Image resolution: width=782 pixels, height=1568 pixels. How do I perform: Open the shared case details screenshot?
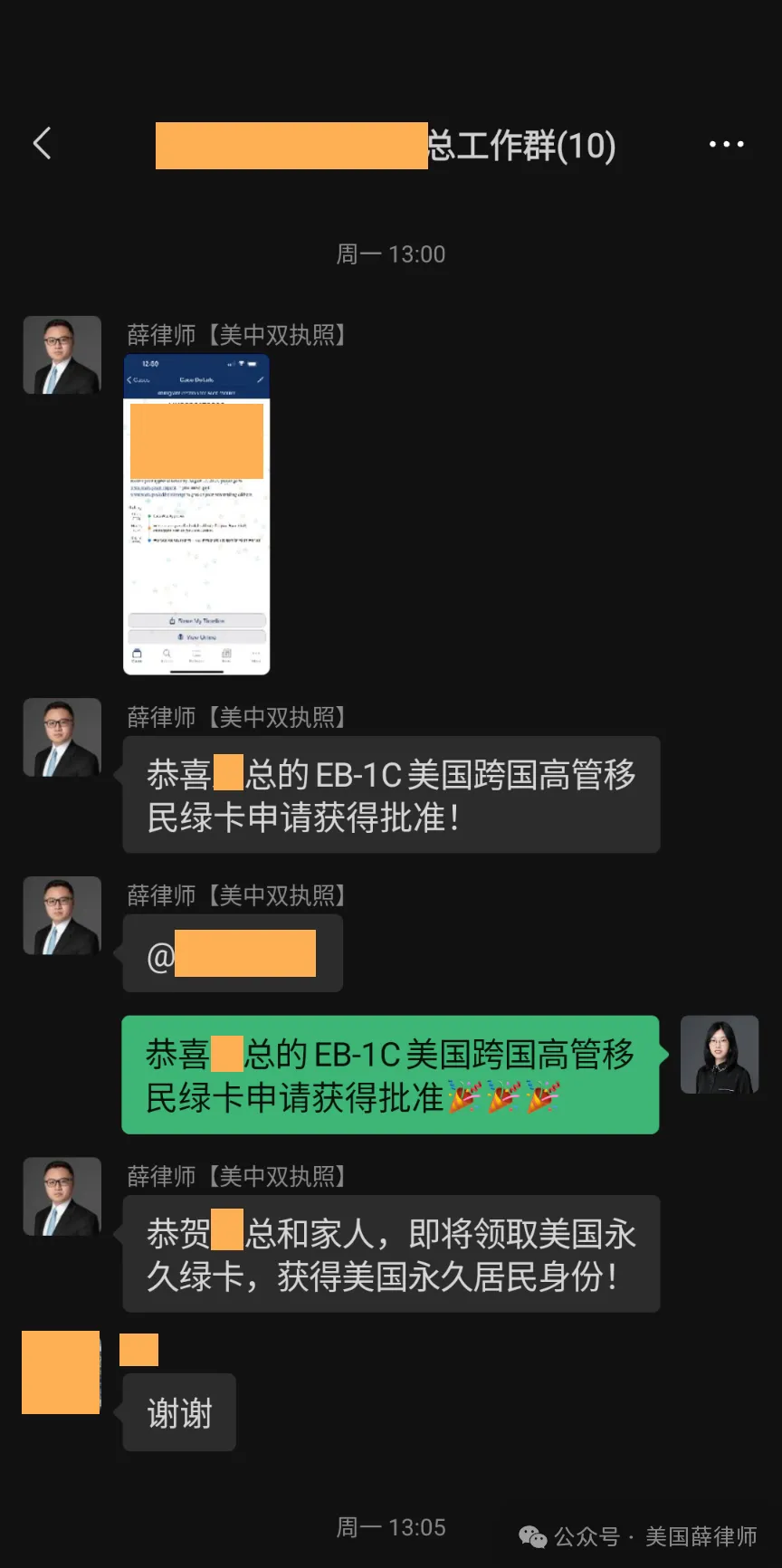[x=196, y=514]
